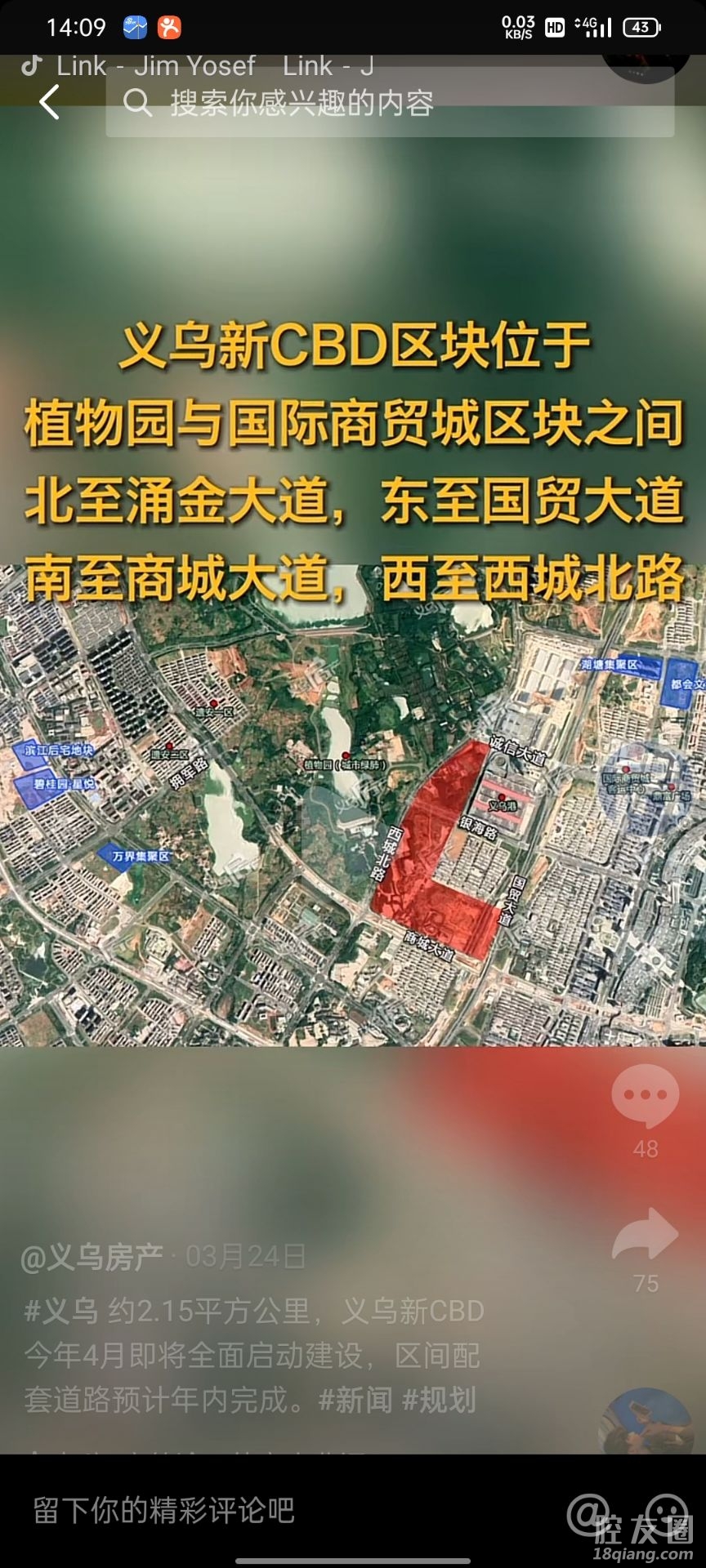Go back with the arrow icon
The width and height of the screenshot is (706, 1568).
point(50,103)
